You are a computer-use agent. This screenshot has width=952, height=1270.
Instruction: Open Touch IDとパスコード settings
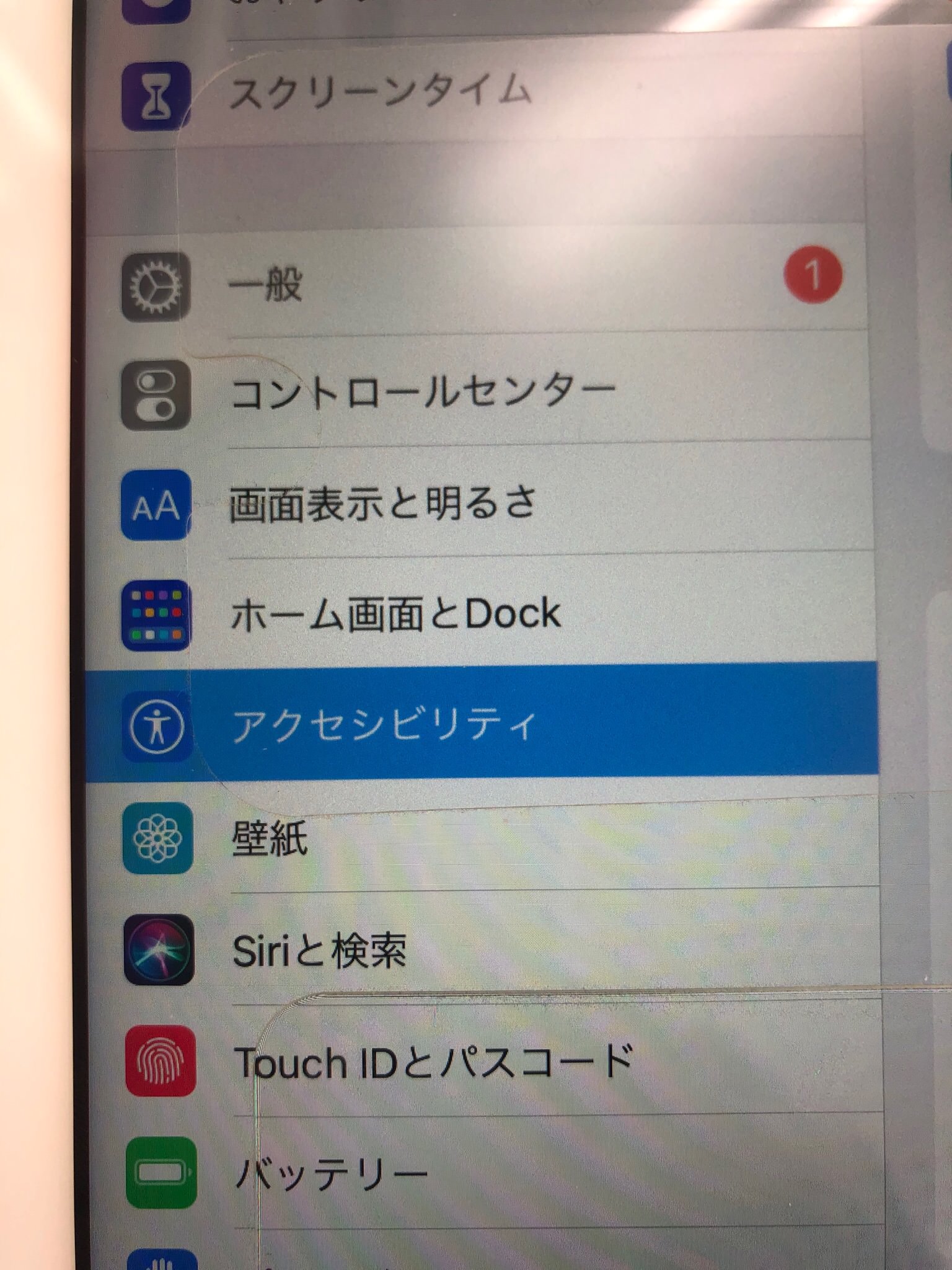432,1062
